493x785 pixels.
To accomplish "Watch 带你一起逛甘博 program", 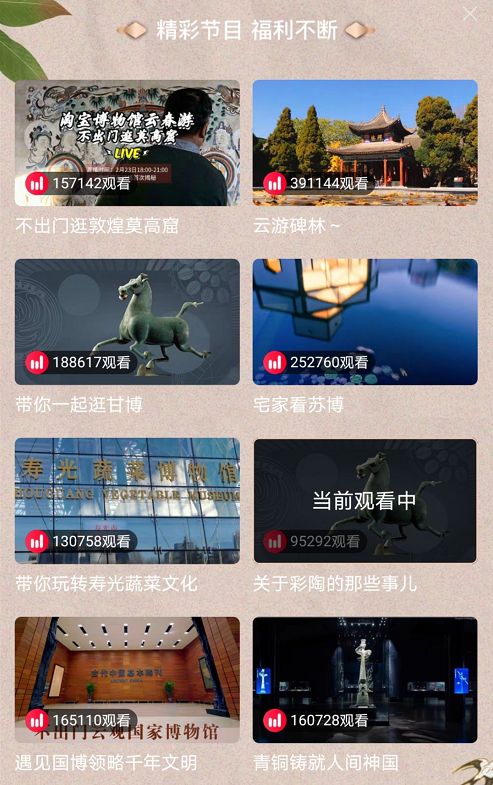I will (x=127, y=322).
